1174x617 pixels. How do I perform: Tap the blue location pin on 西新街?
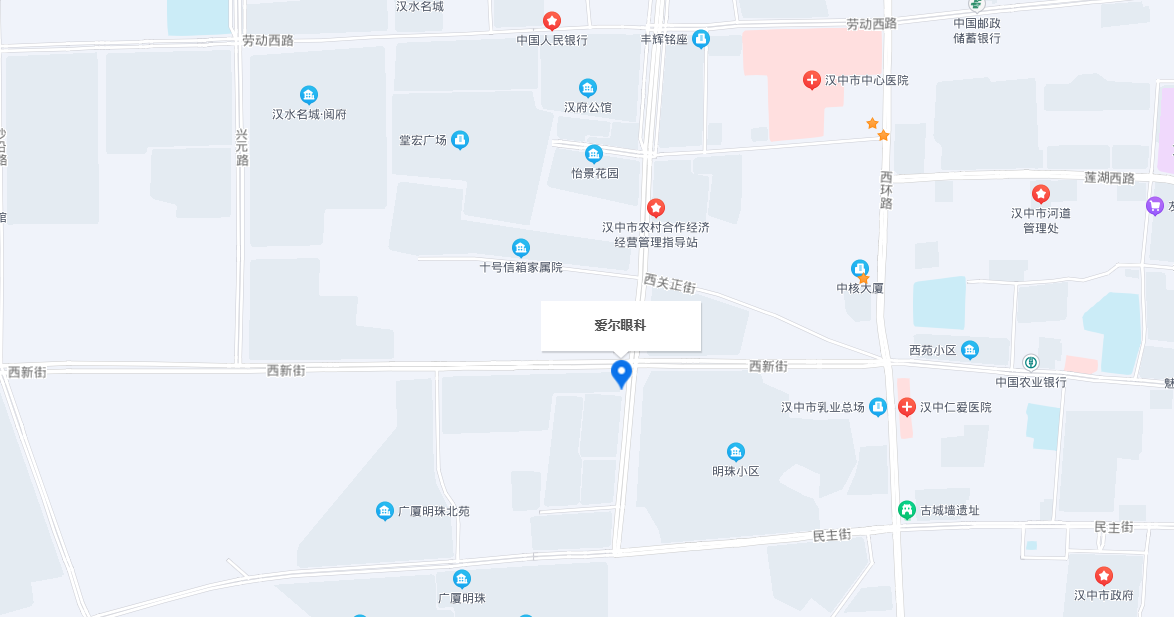[621, 374]
